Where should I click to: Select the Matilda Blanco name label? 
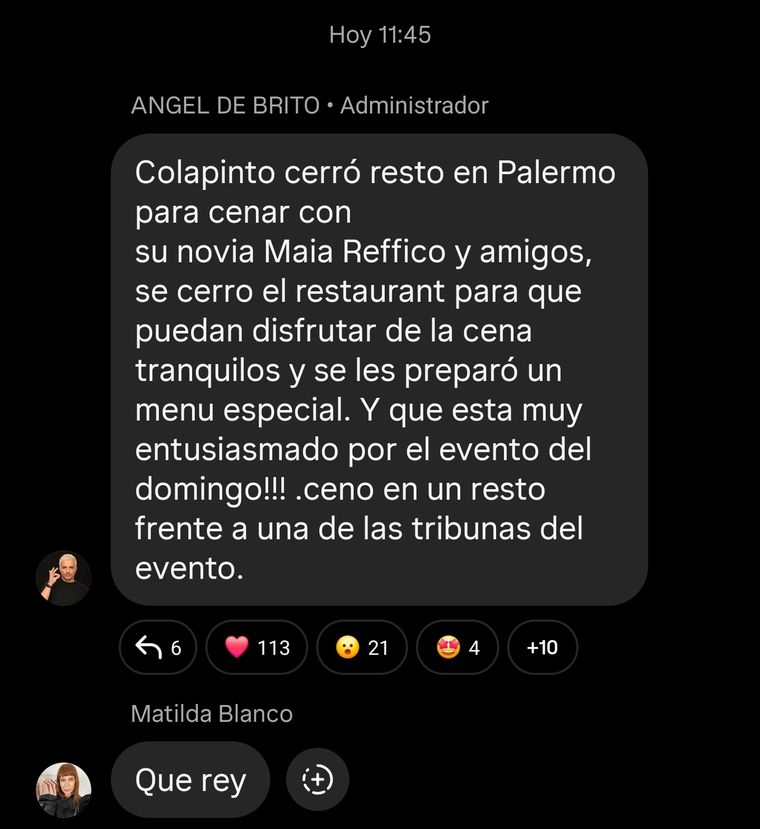pyautogui.click(x=211, y=713)
